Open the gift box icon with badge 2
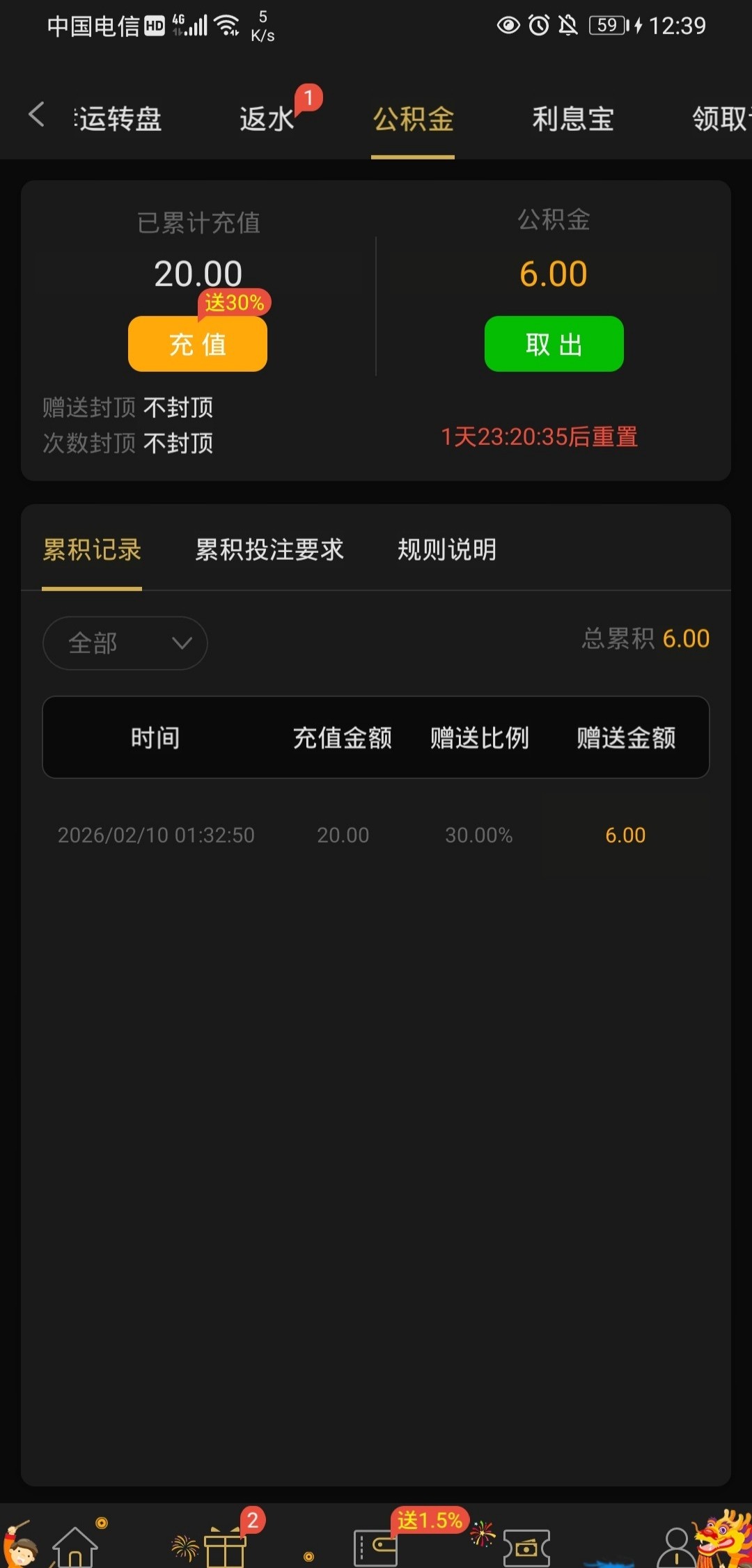This screenshot has height=1568, width=752. [224, 1546]
